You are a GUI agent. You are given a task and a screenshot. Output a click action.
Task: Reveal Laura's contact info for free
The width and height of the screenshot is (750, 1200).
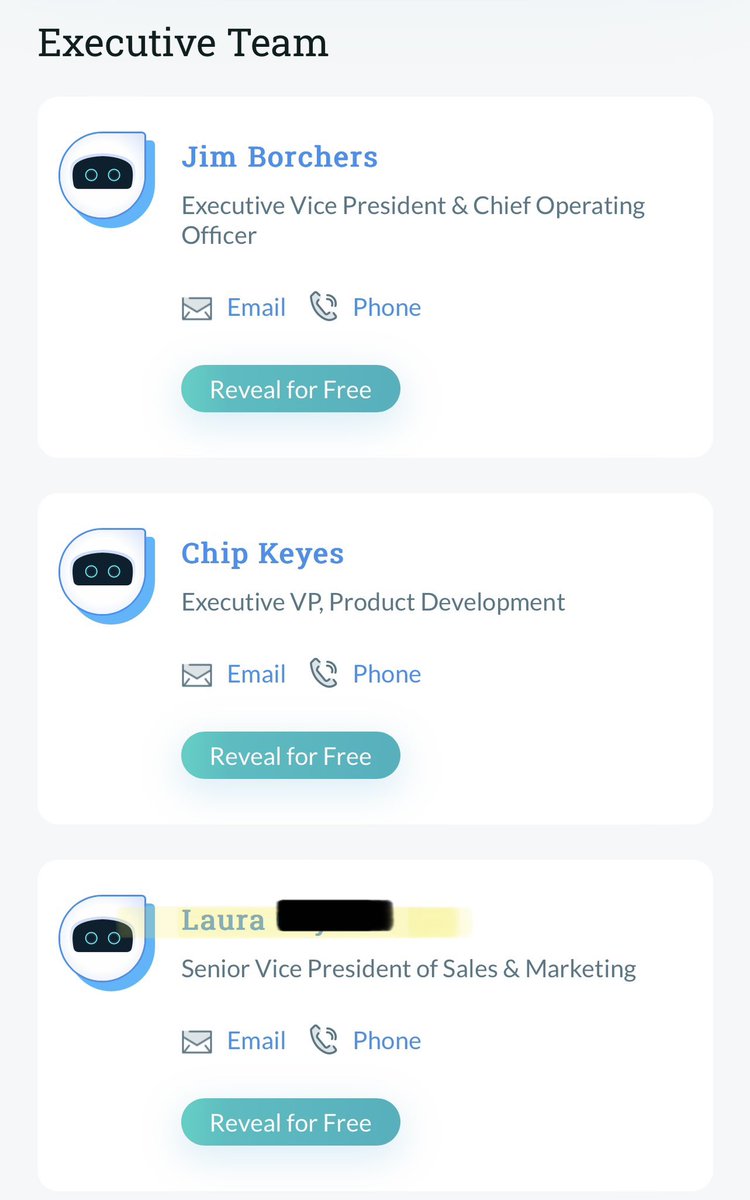point(290,1123)
